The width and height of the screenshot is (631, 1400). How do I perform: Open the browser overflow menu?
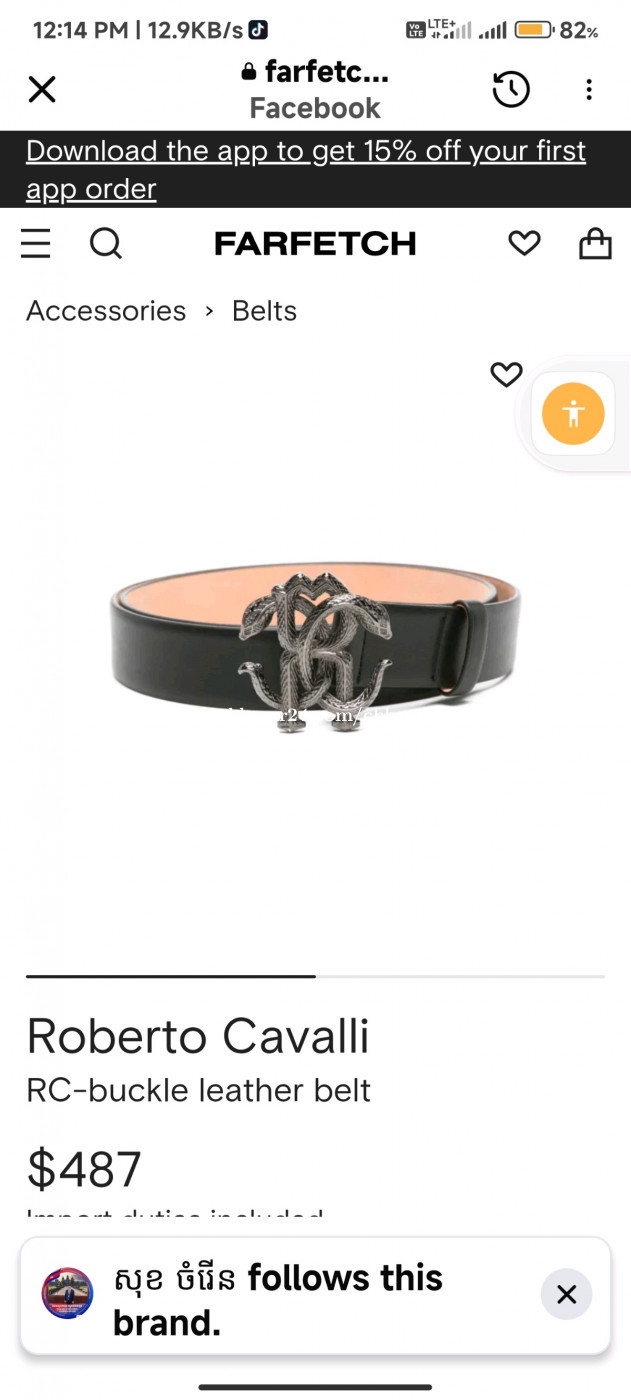coord(589,90)
